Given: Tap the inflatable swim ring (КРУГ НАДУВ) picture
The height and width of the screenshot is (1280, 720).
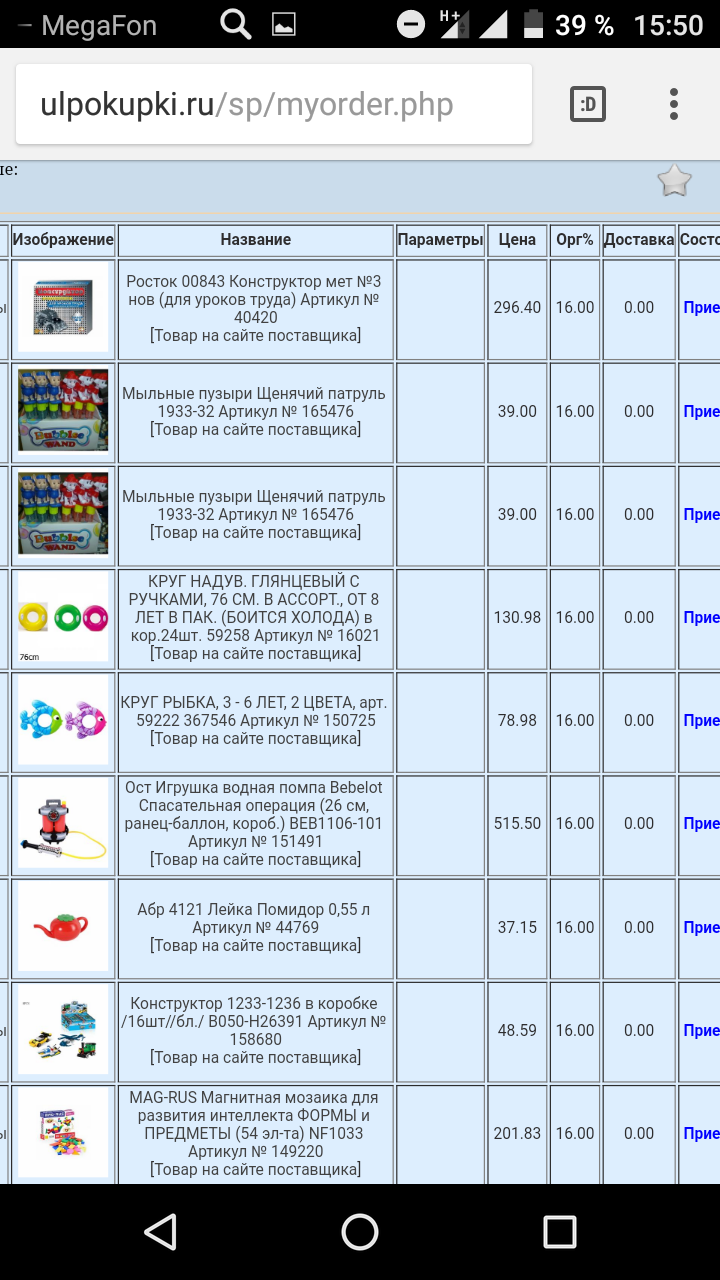Looking at the screenshot, I should [63, 617].
